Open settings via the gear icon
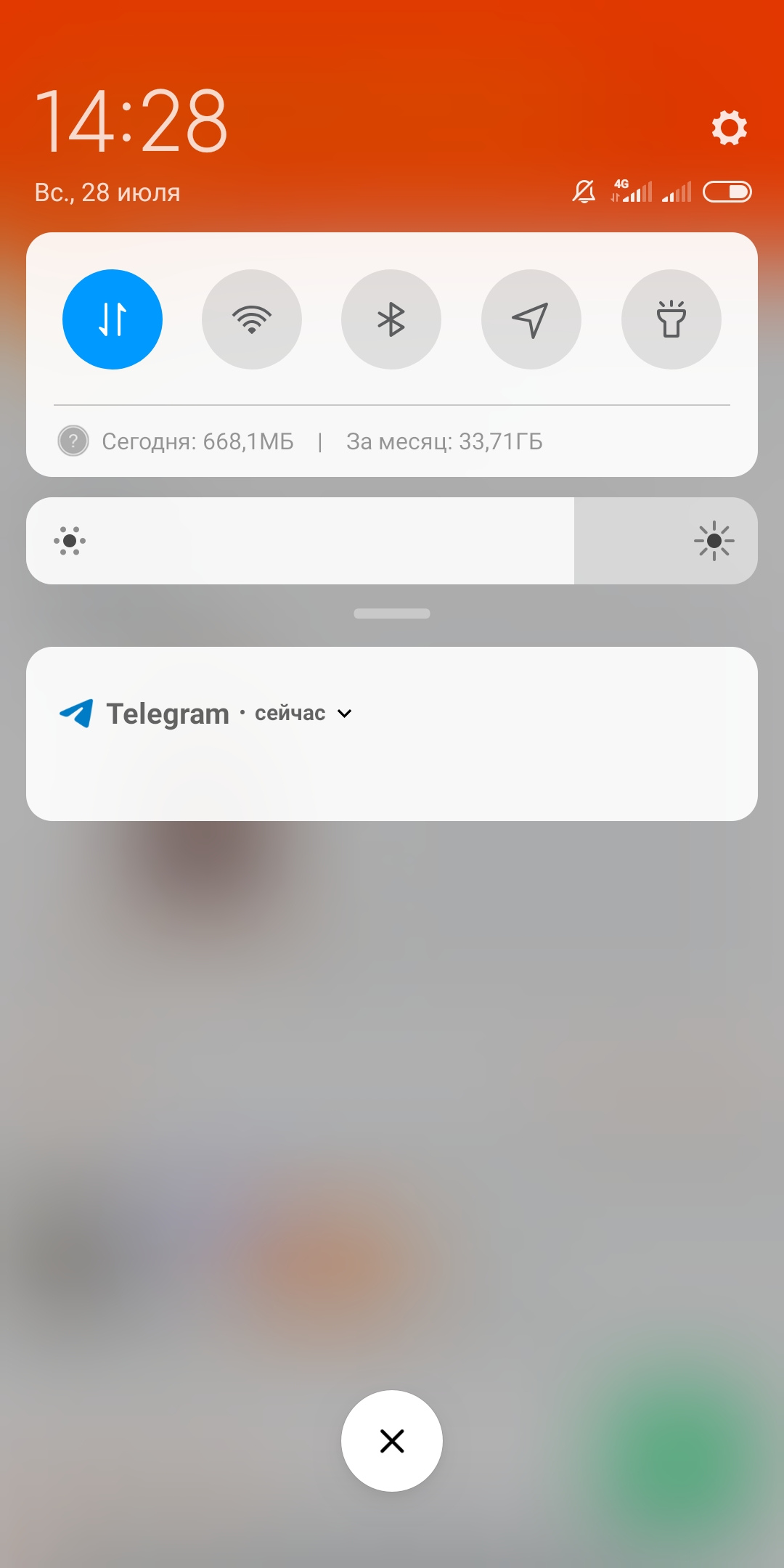The width and height of the screenshot is (784, 1568). pyautogui.click(x=729, y=128)
